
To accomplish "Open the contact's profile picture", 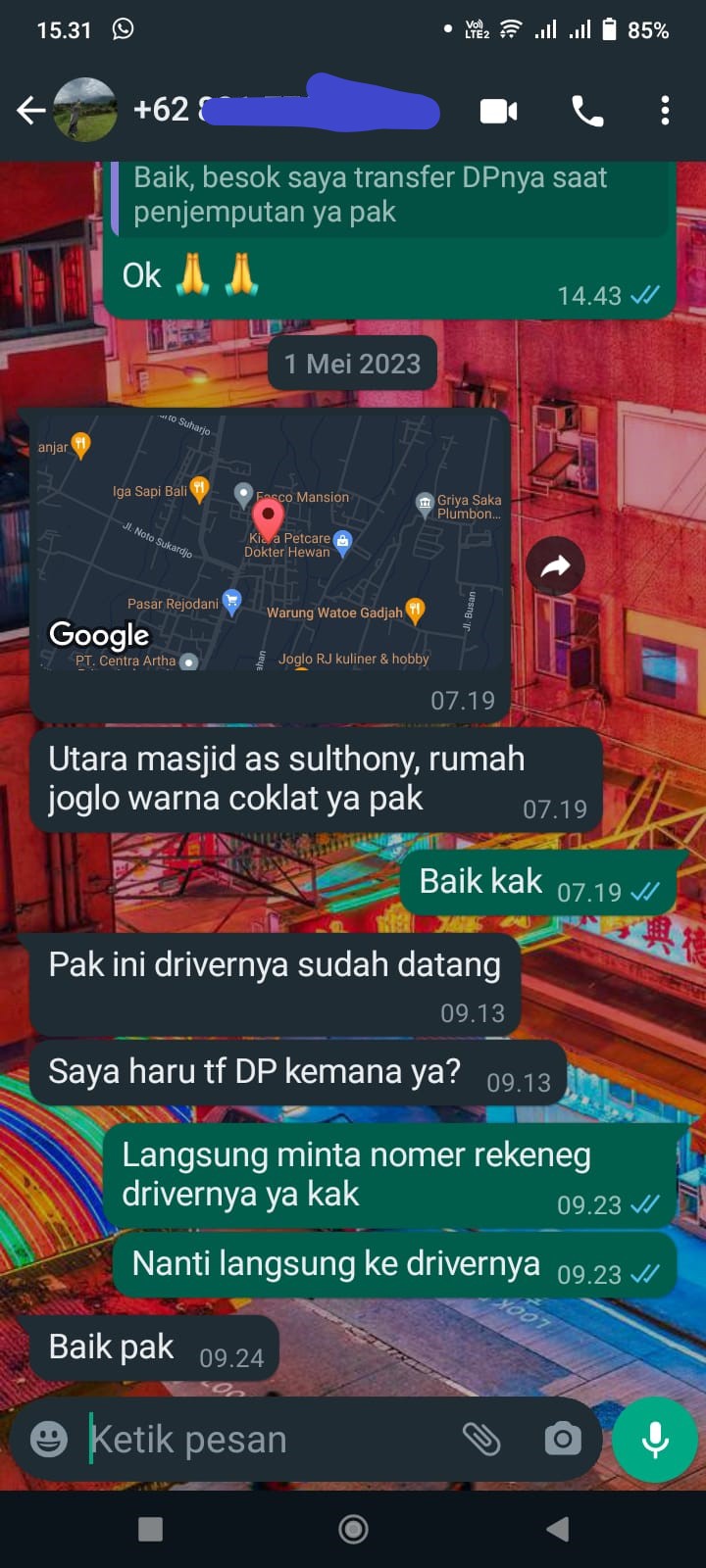I will click(x=85, y=110).
